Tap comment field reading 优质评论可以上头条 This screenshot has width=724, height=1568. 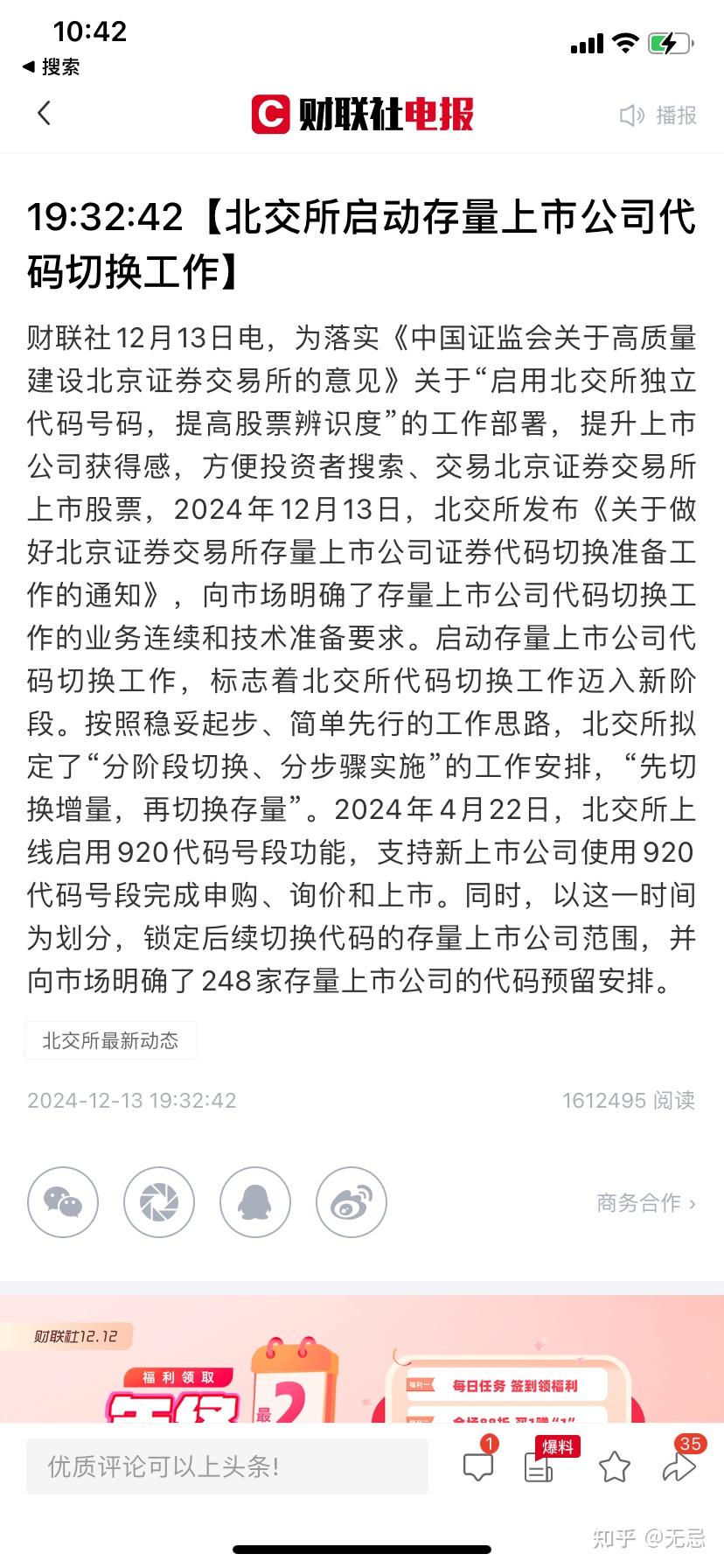coord(227,1466)
